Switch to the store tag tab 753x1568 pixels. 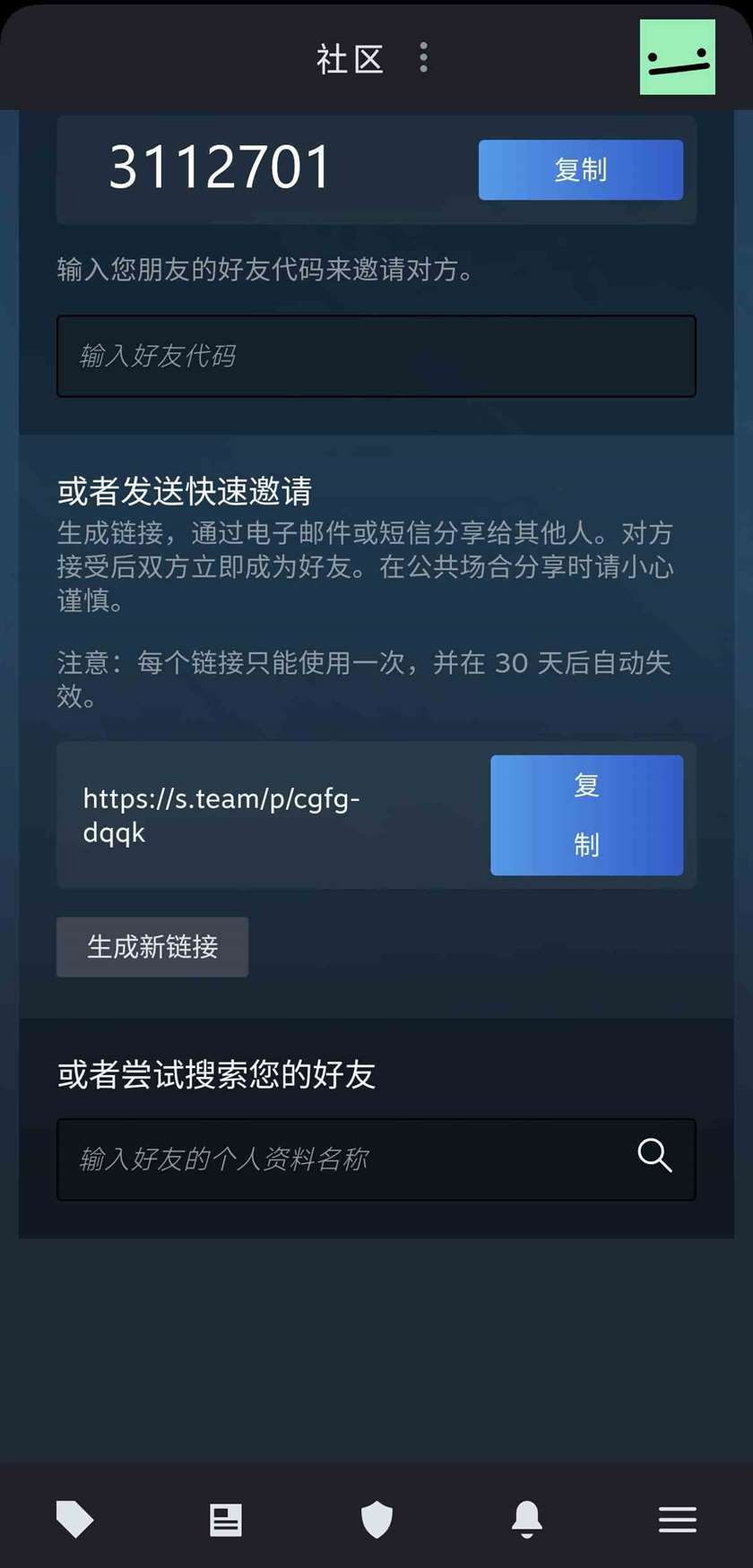tap(75, 1519)
